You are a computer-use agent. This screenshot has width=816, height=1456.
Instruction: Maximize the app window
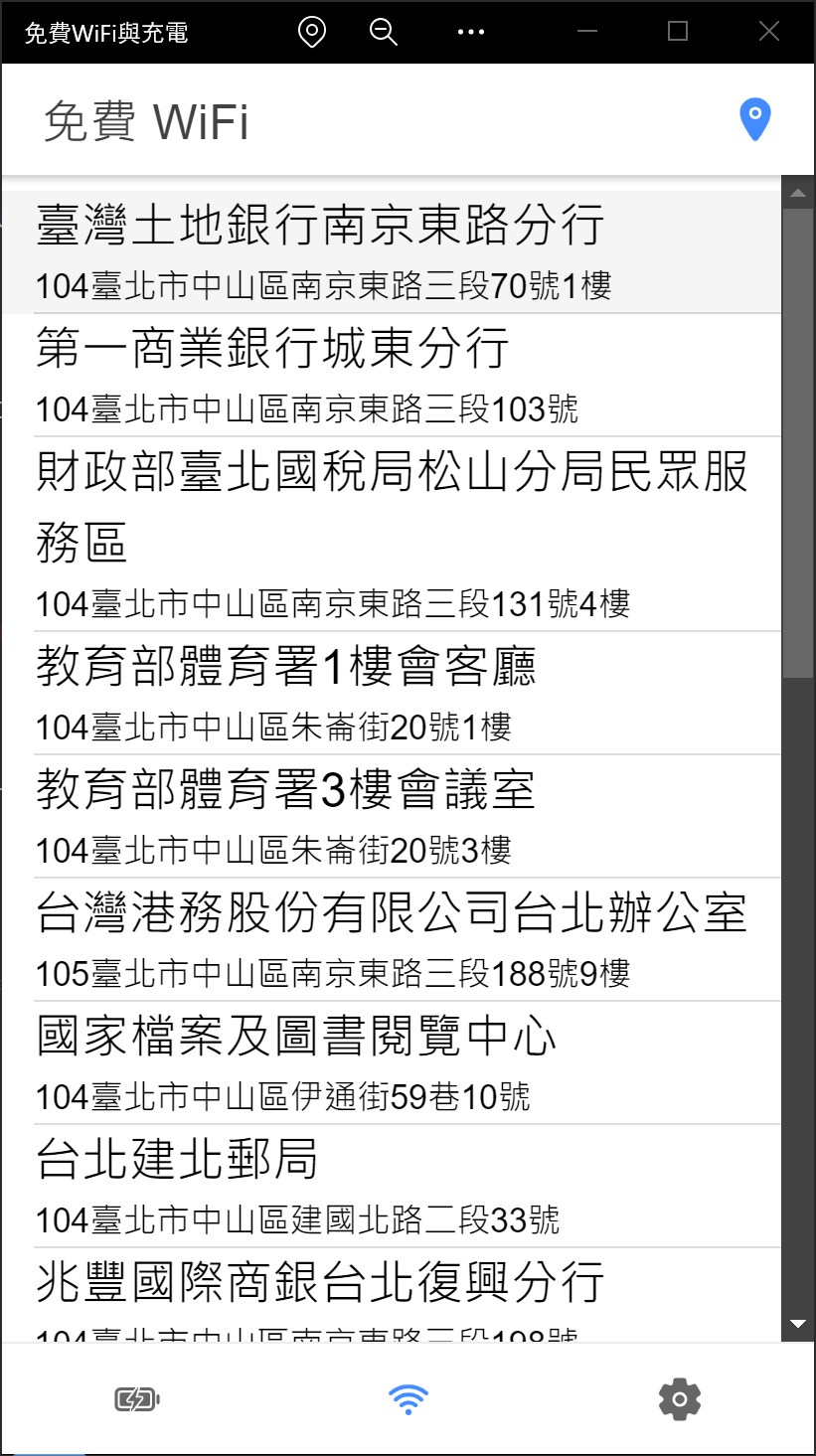pos(678,32)
